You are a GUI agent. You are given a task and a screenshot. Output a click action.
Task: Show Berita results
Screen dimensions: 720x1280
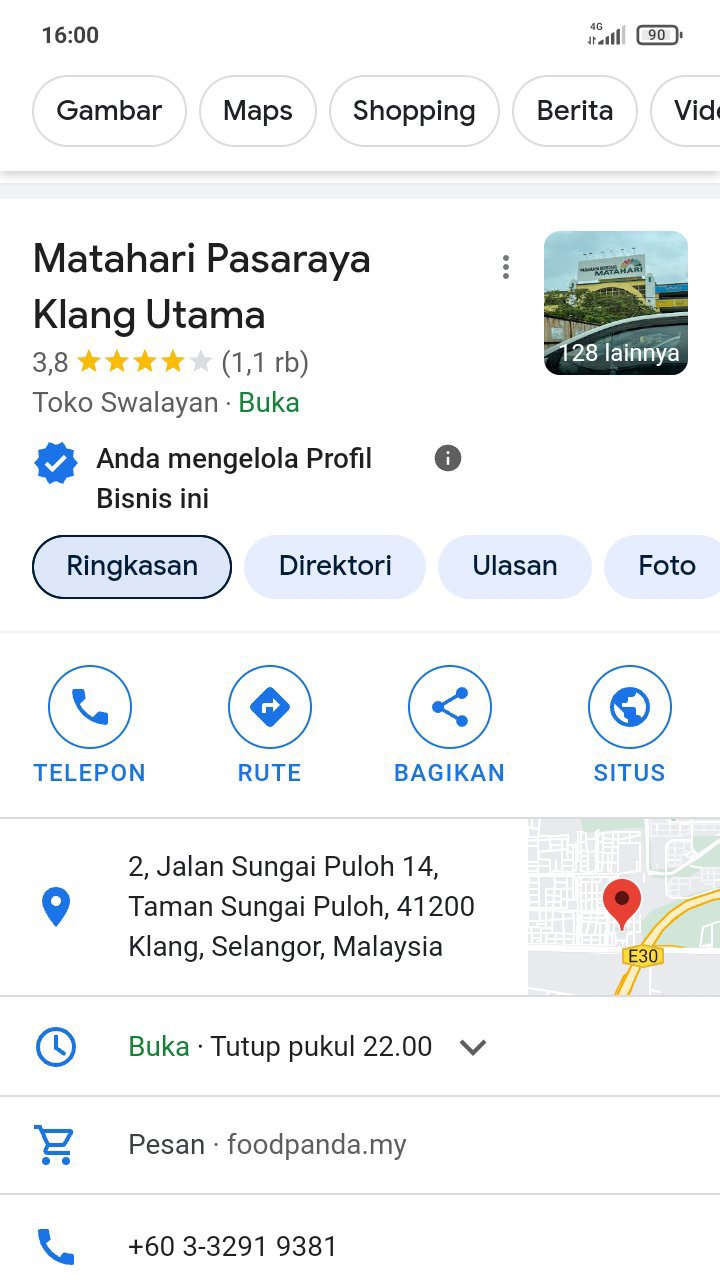575,111
